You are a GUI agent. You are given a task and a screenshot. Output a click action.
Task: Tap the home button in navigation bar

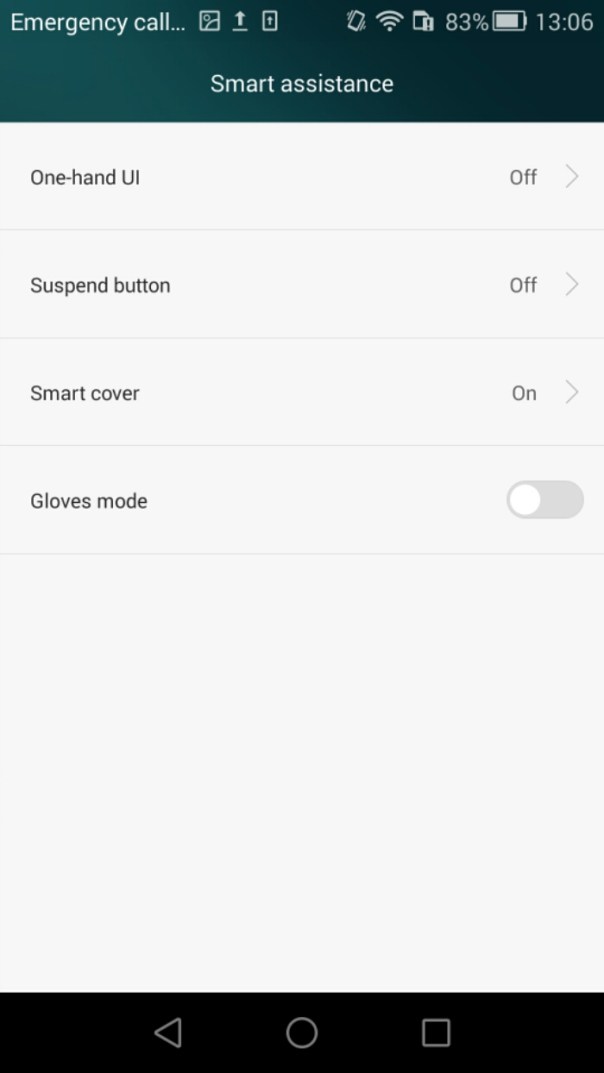point(302,1032)
